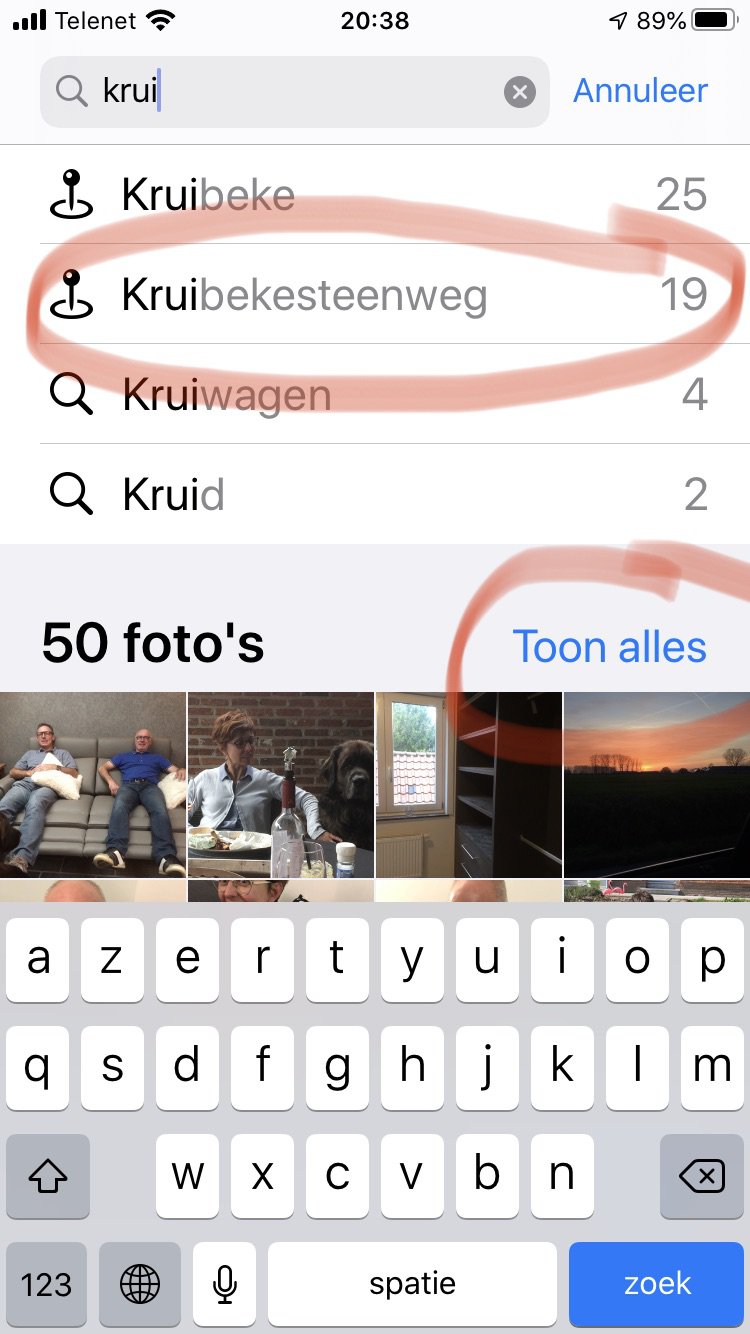Image resolution: width=750 pixels, height=1334 pixels.
Task: Switch keyboard language with the globe key
Action: [140, 1283]
